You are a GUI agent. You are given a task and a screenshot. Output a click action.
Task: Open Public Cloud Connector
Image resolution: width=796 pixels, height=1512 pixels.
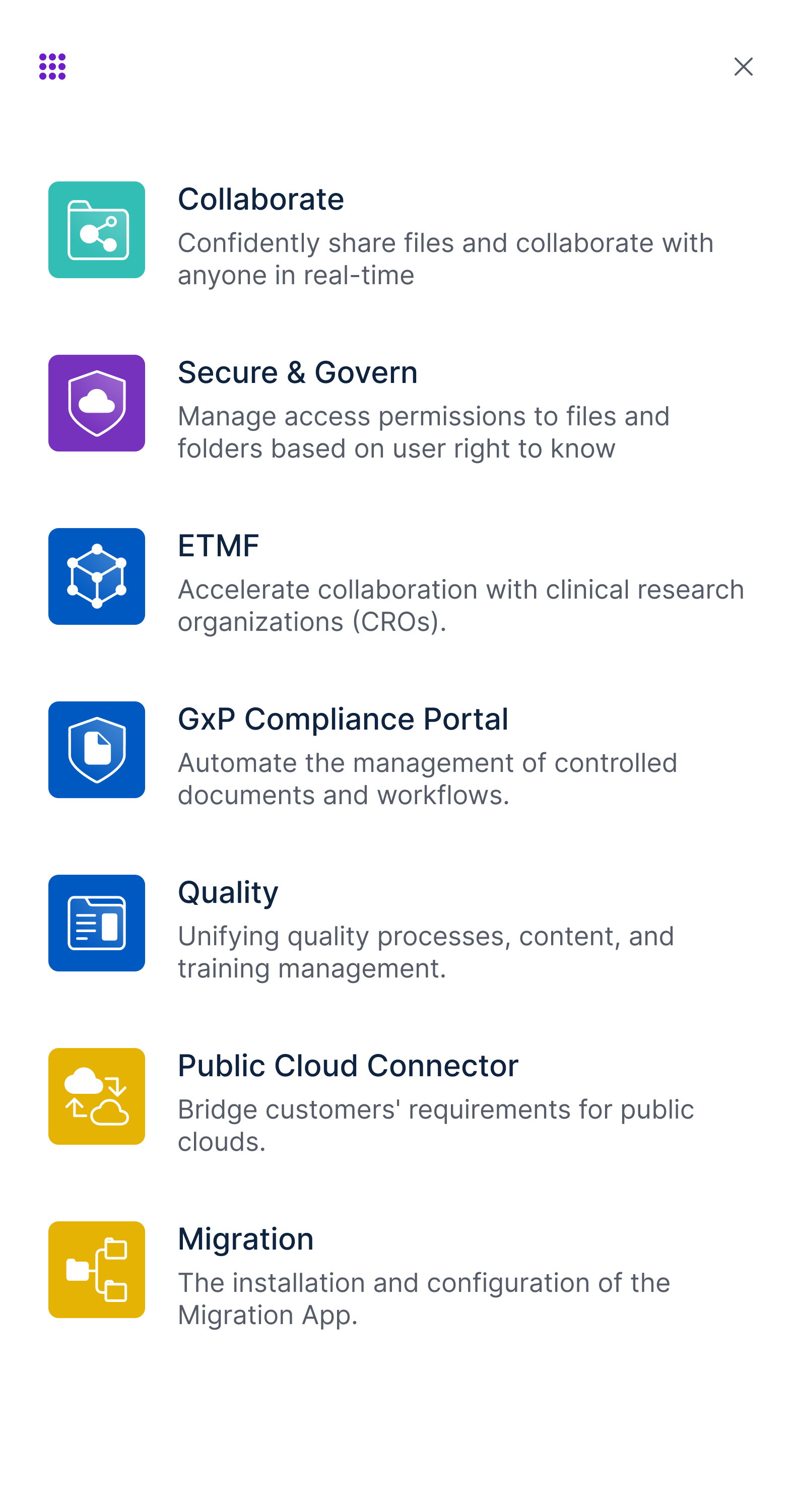click(x=348, y=1065)
